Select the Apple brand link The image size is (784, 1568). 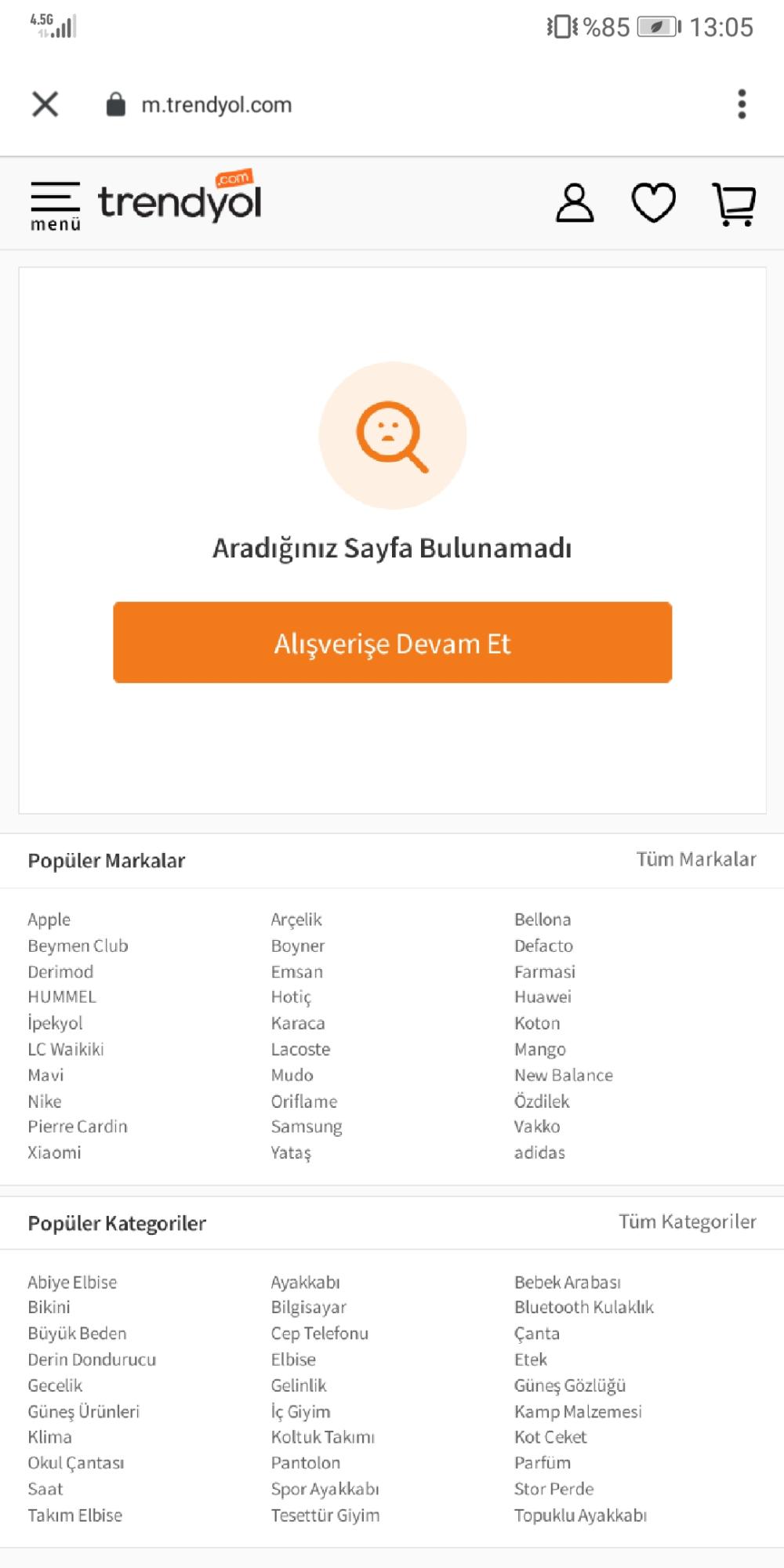[x=49, y=920]
